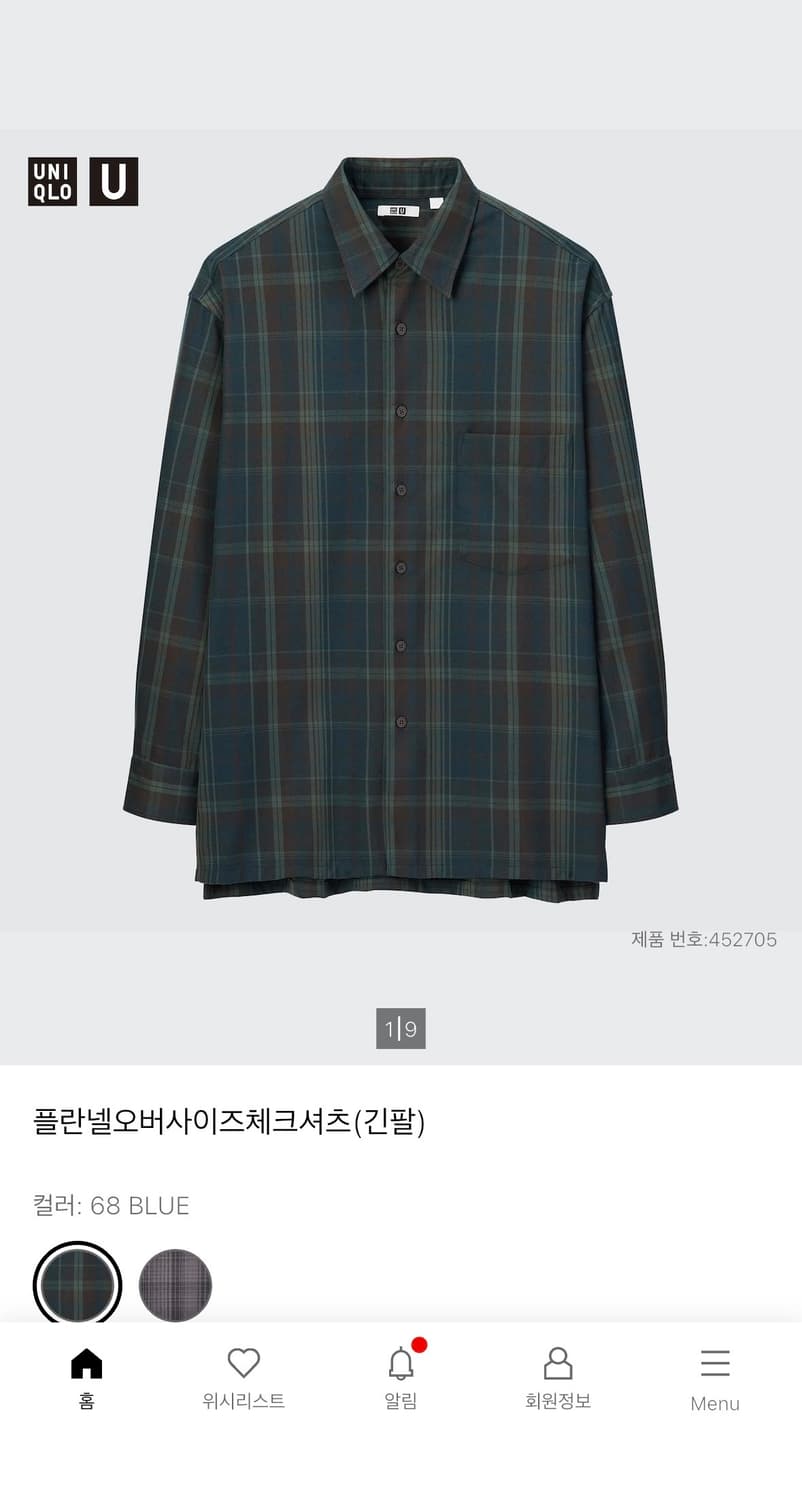Tap the home icon in bottom navigation
This screenshot has width=802, height=1500.
click(x=87, y=1363)
